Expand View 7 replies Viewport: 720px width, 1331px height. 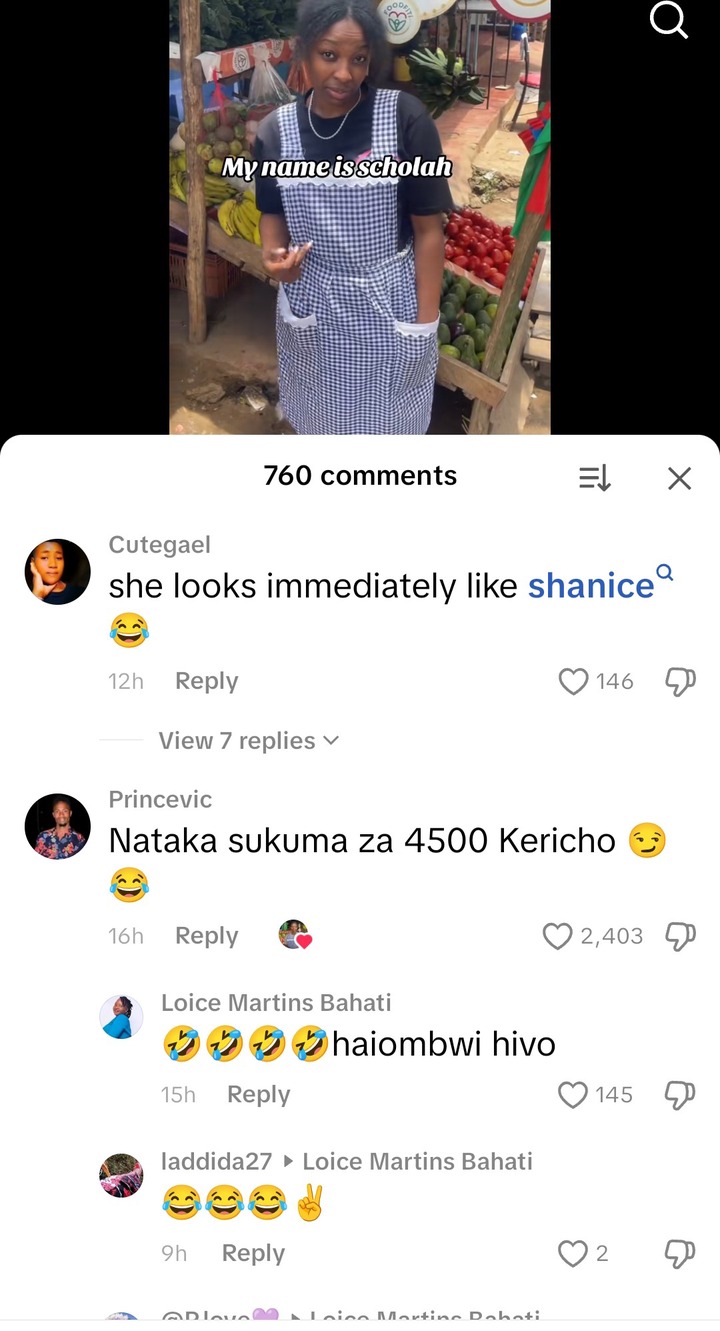[248, 741]
